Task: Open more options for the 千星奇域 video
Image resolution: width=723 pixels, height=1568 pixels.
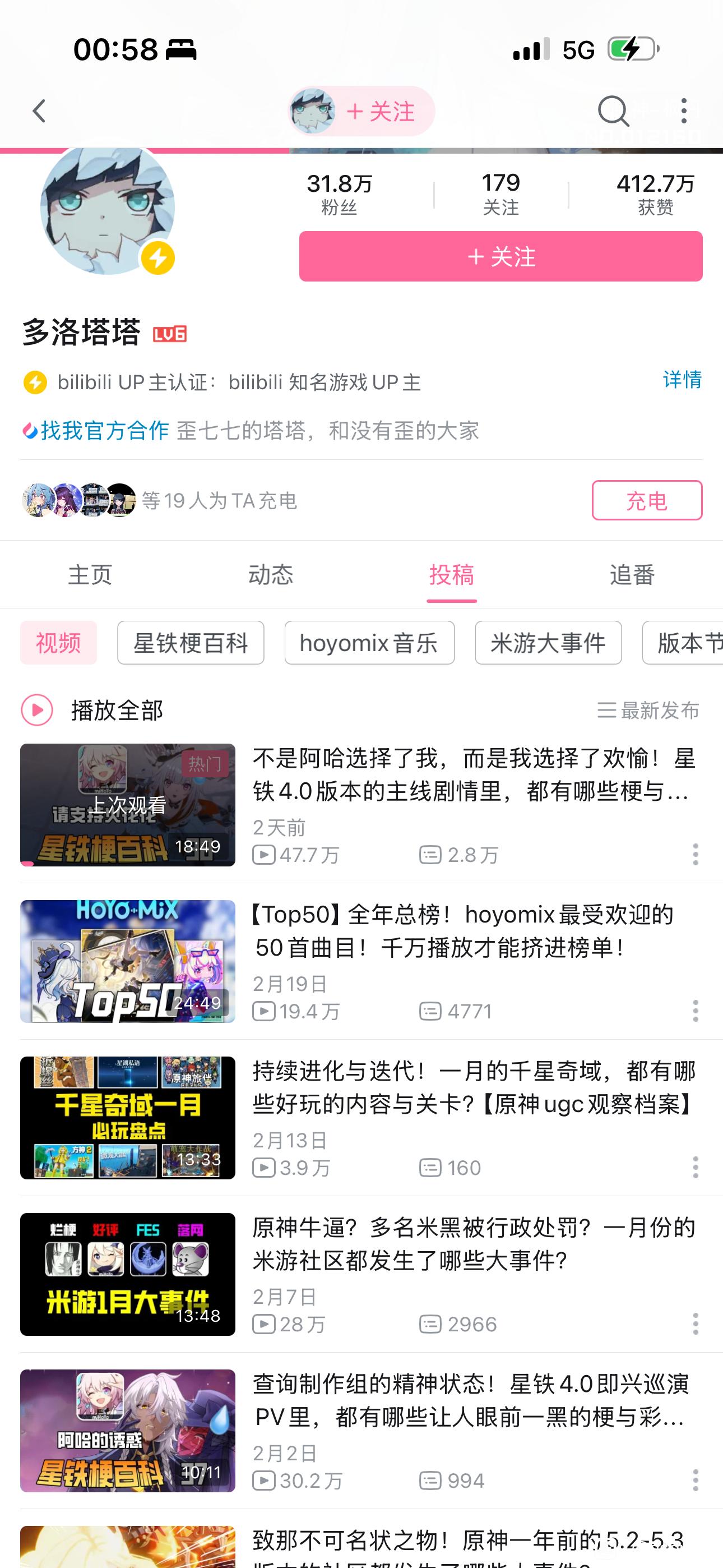Action: click(x=696, y=1168)
